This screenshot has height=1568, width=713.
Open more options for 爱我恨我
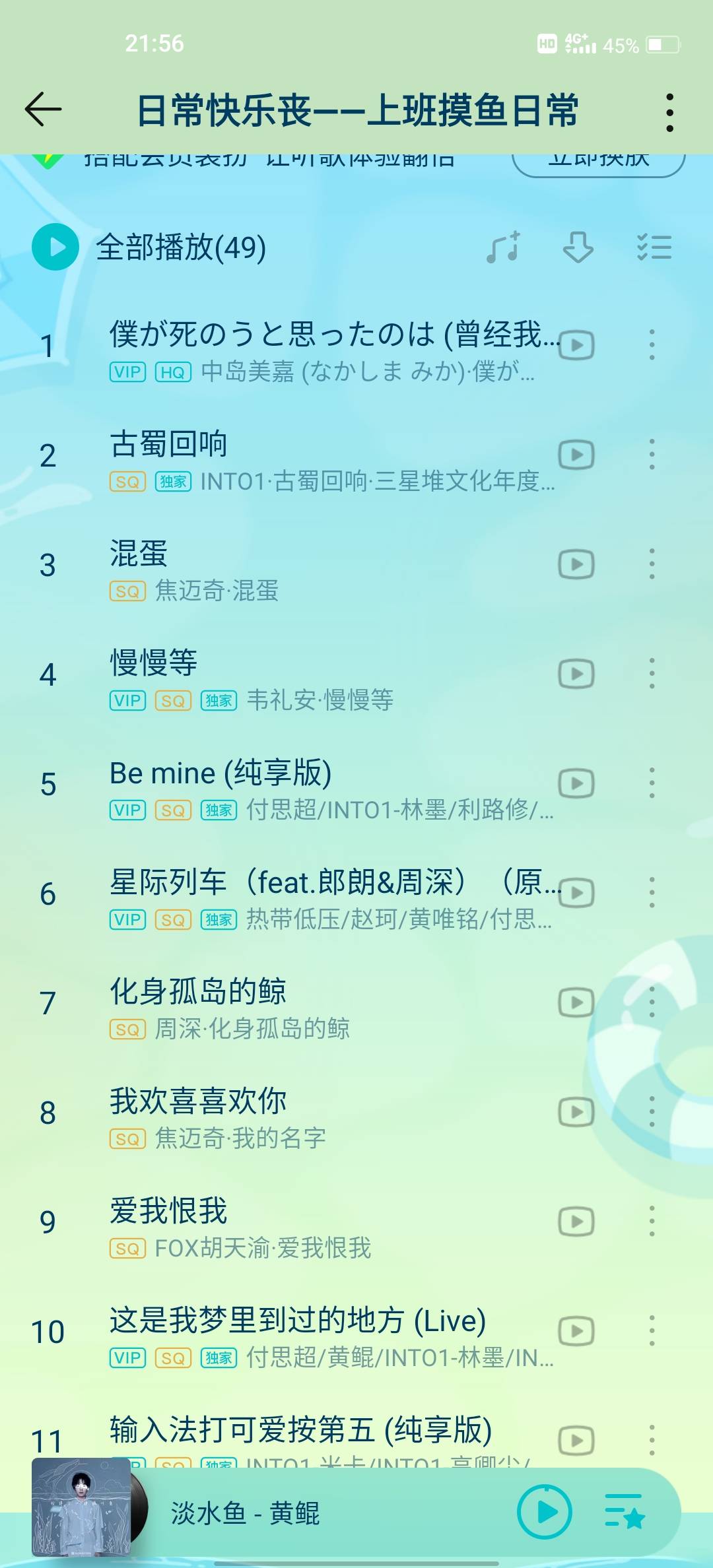coord(652,1222)
